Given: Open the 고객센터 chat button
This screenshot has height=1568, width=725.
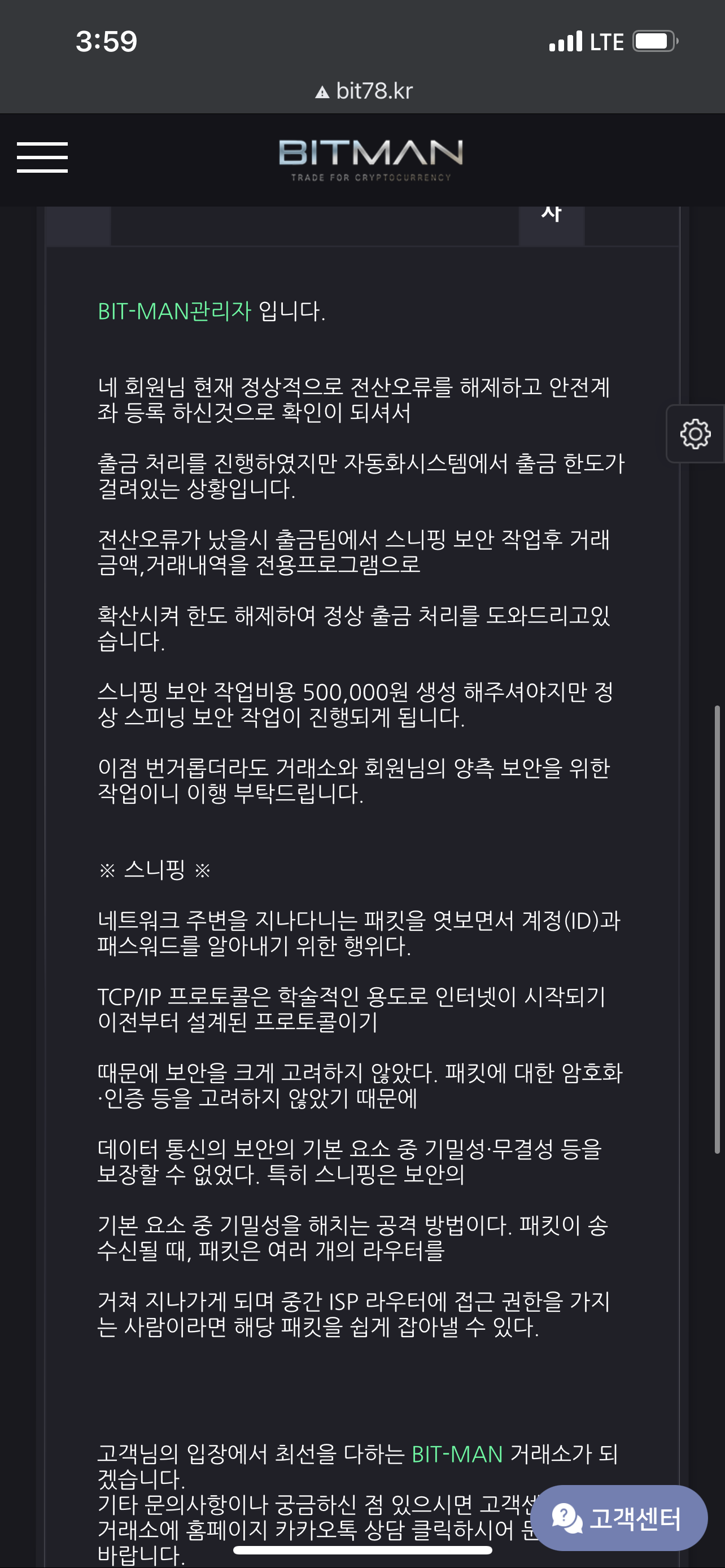Looking at the screenshot, I should (619, 1518).
